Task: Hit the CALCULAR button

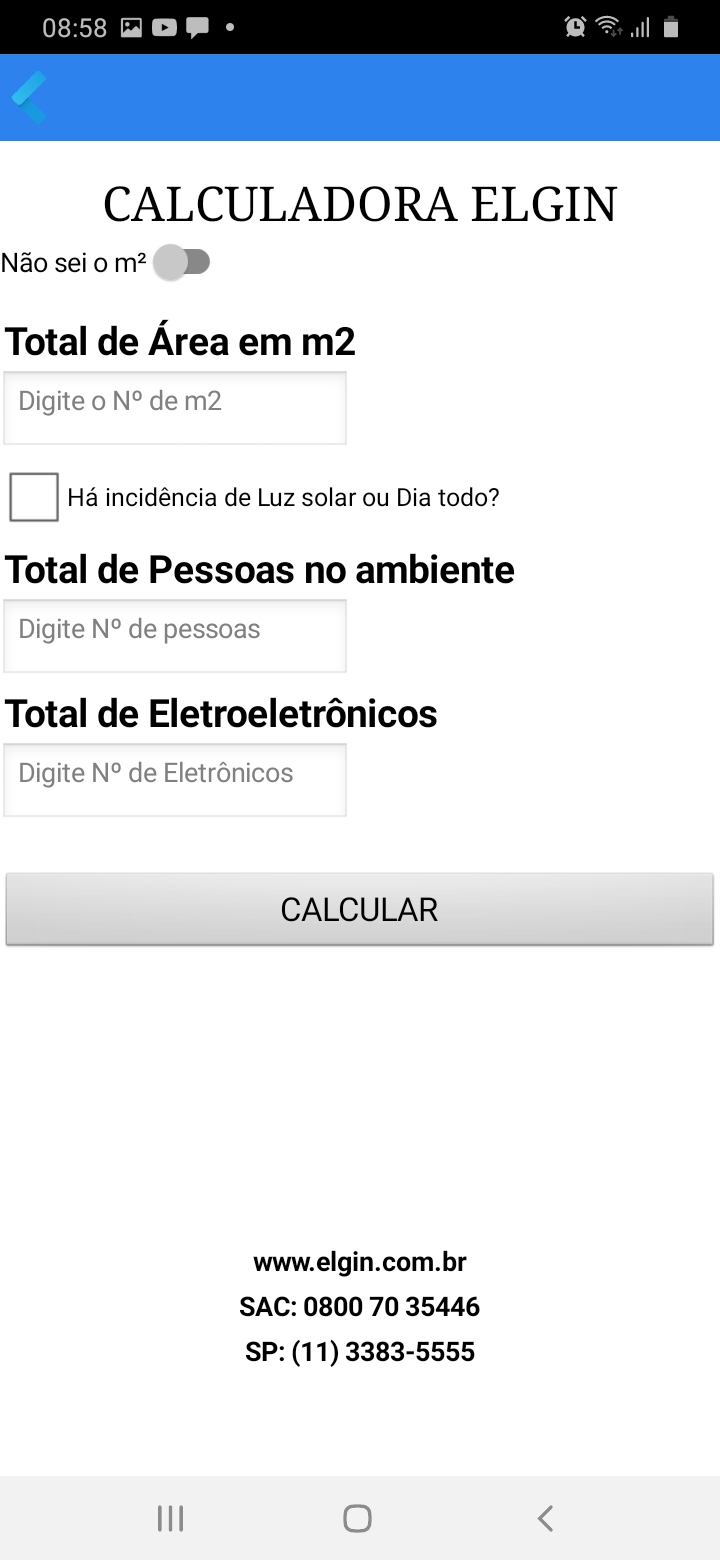Action: point(360,909)
